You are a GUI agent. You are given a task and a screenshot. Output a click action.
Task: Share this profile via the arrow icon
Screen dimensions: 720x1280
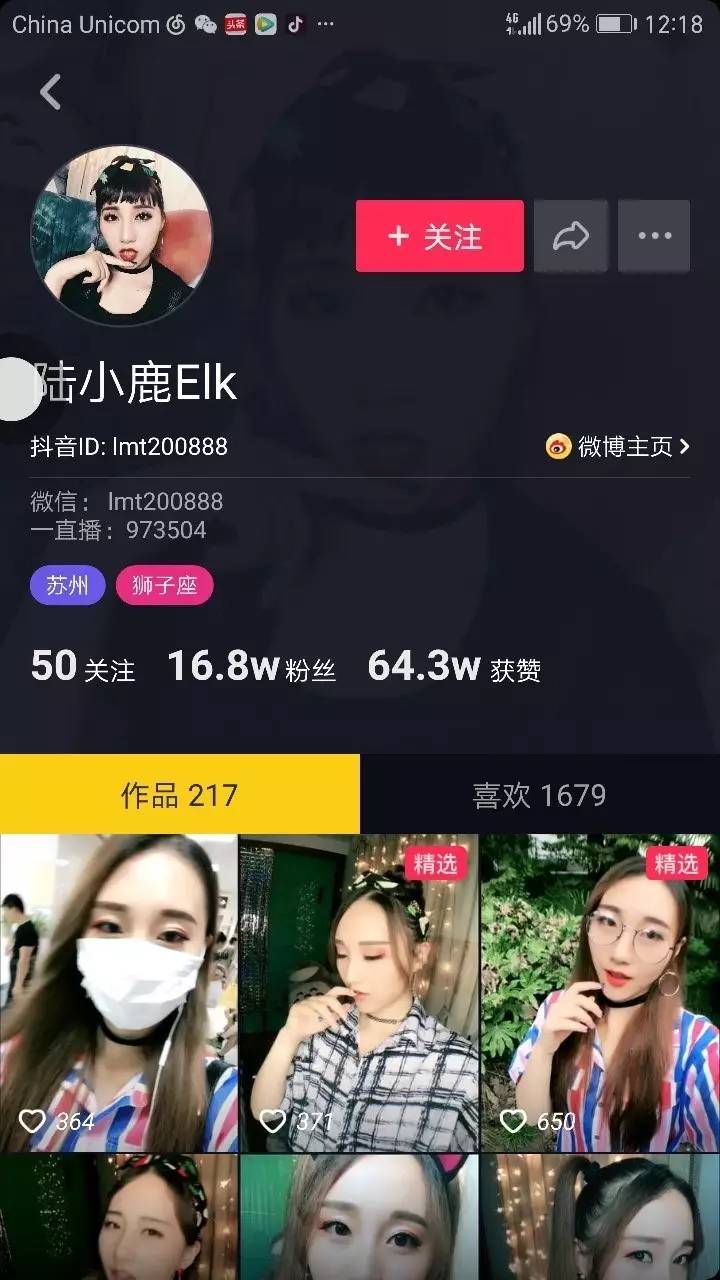point(571,236)
